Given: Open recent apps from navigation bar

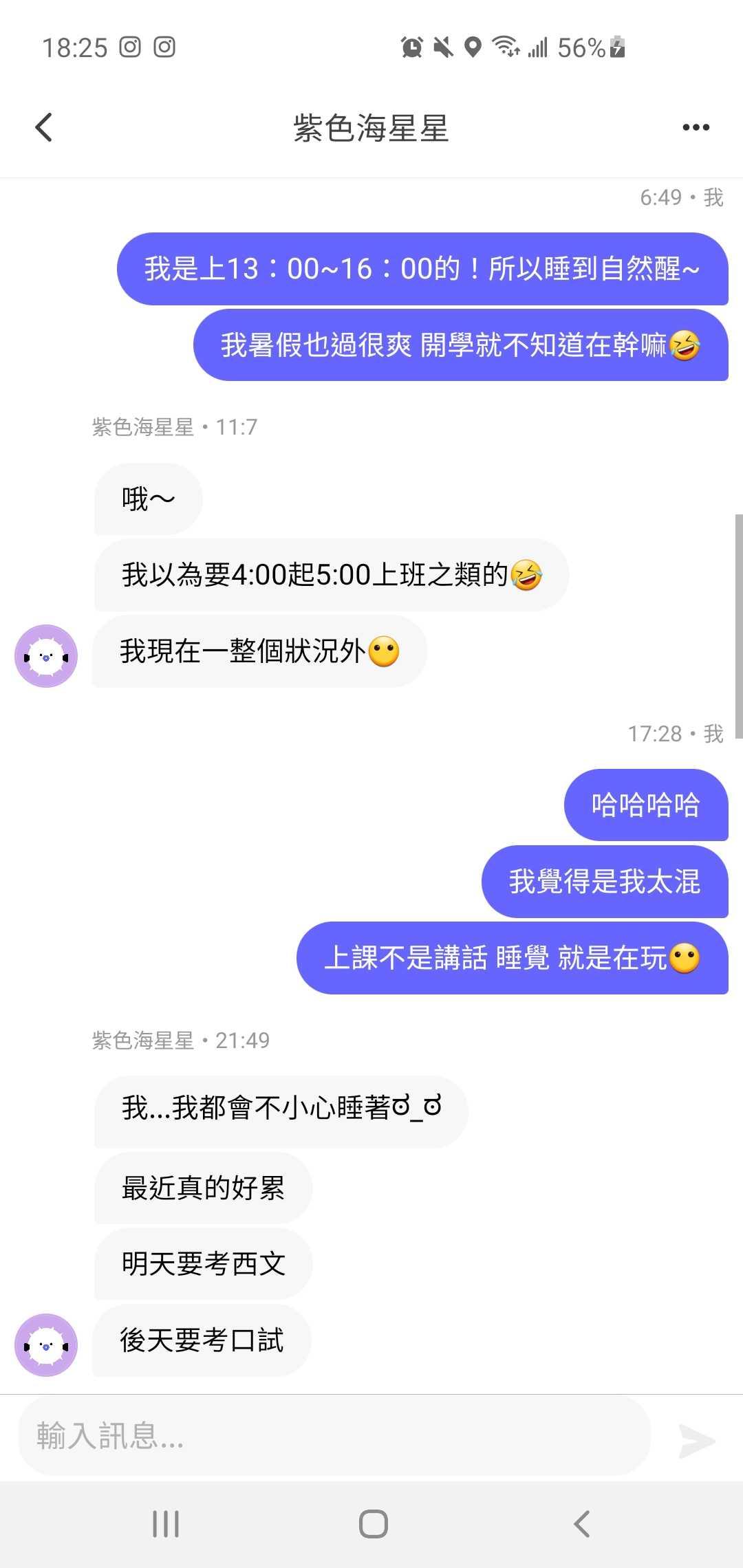Looking at the screenshot, I should tap(166, 1523).
